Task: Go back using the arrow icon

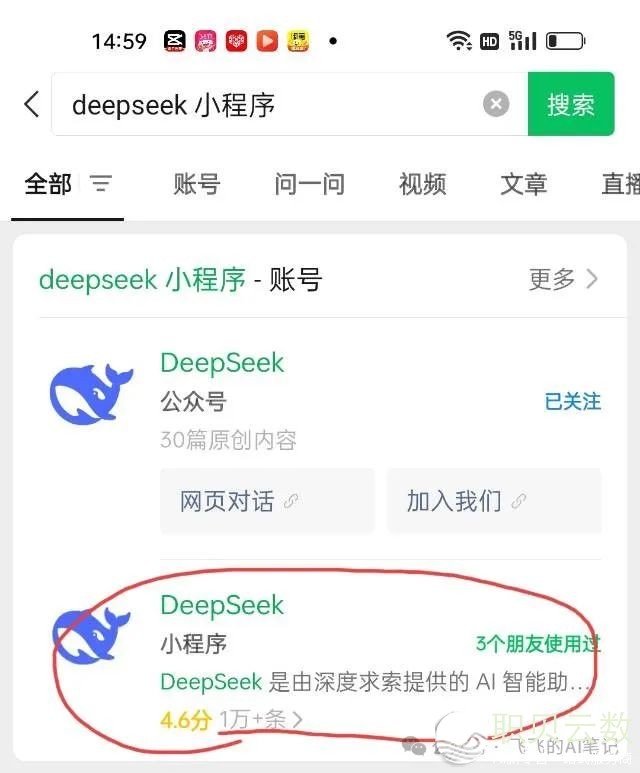Action: tap(32, 104)
